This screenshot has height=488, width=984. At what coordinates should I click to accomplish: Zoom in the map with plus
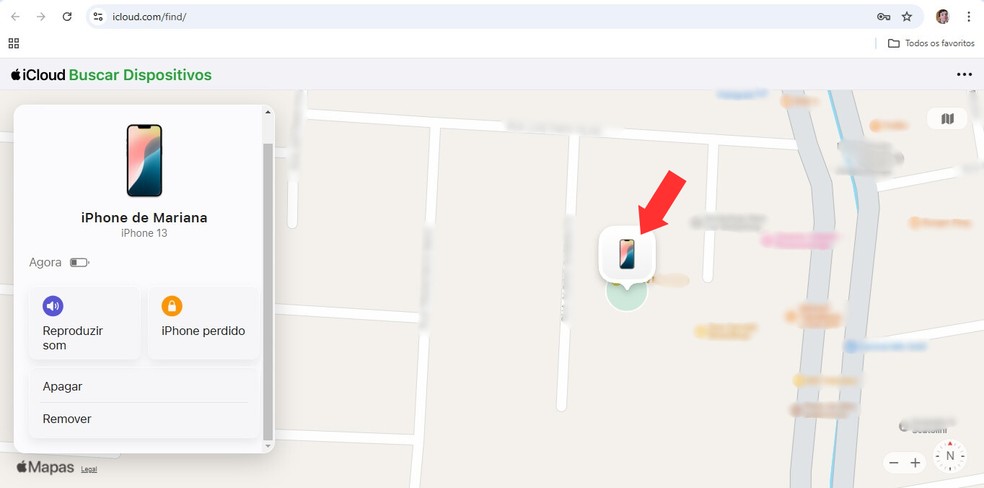click(x=915, y=463)
